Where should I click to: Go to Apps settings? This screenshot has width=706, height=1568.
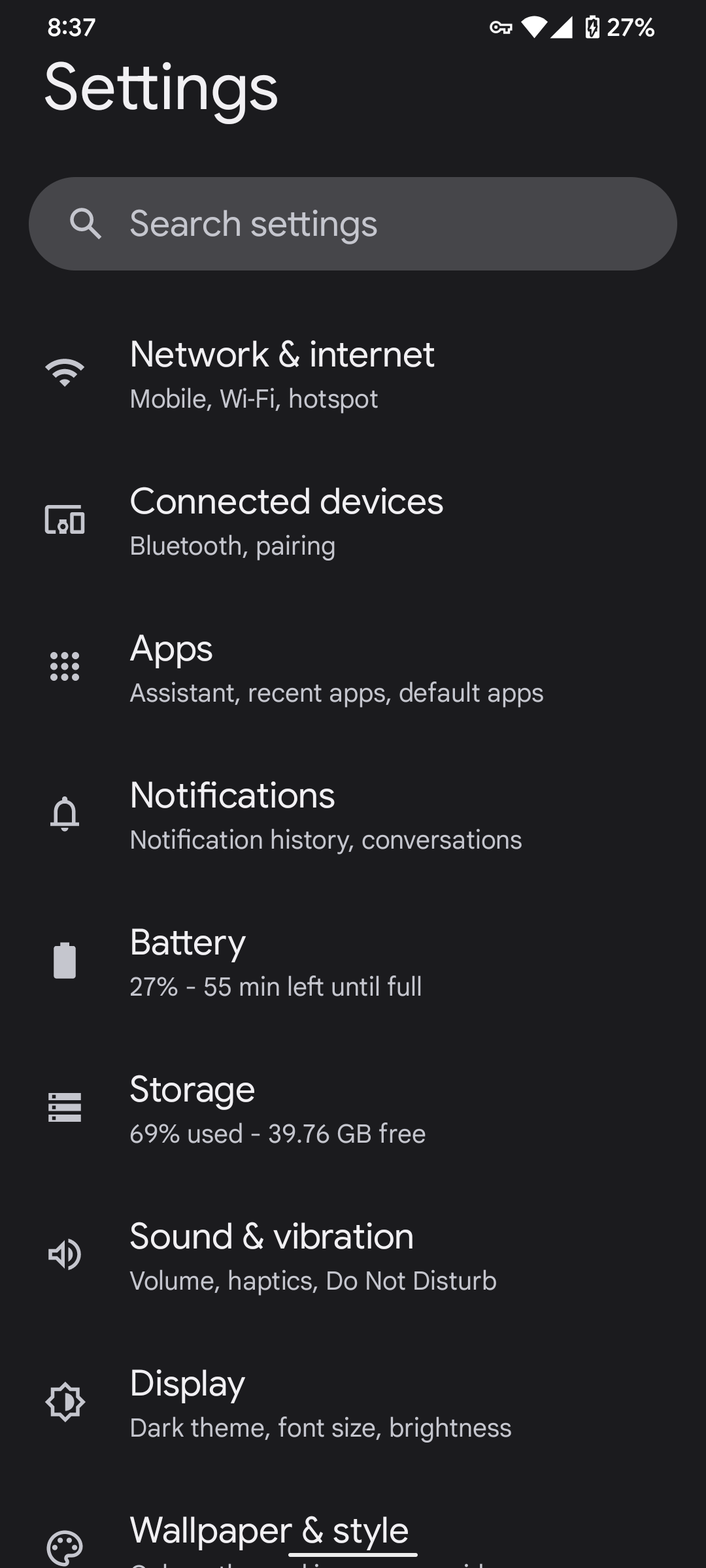353,667
